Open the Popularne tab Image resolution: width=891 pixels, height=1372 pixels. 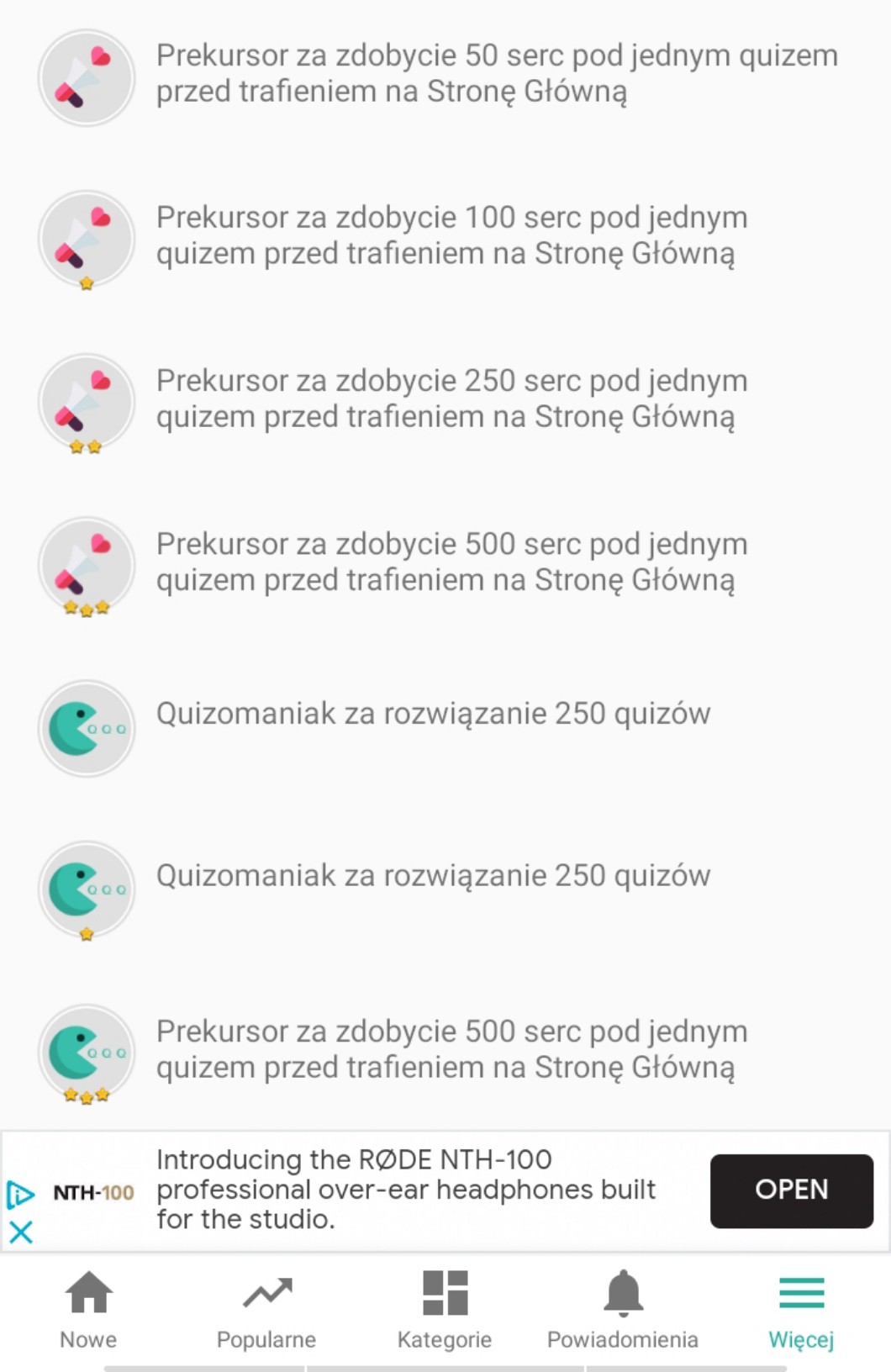click(266, 1308)
